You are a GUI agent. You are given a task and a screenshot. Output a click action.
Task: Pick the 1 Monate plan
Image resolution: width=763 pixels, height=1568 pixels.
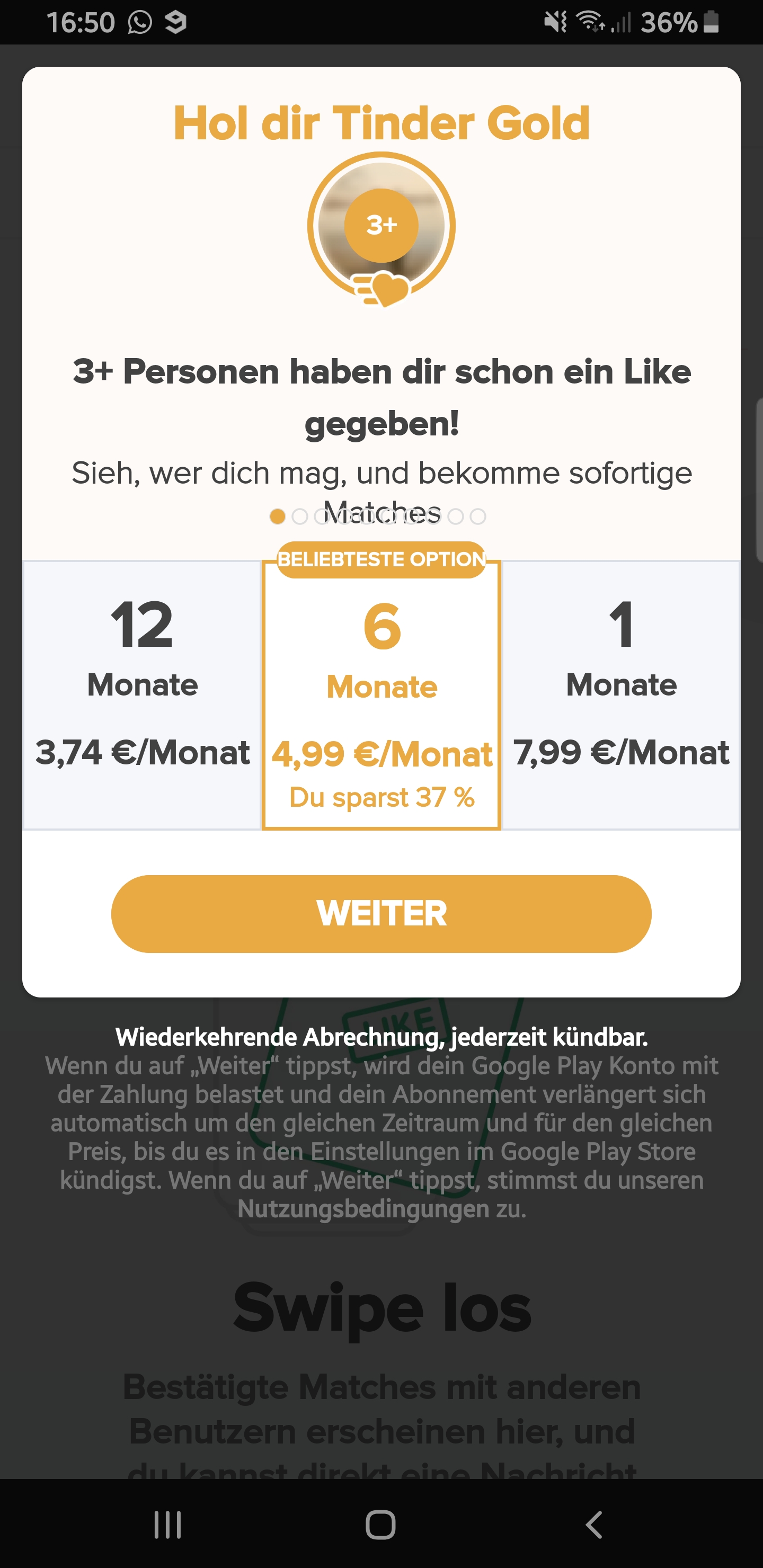click(x=621, y=694)
